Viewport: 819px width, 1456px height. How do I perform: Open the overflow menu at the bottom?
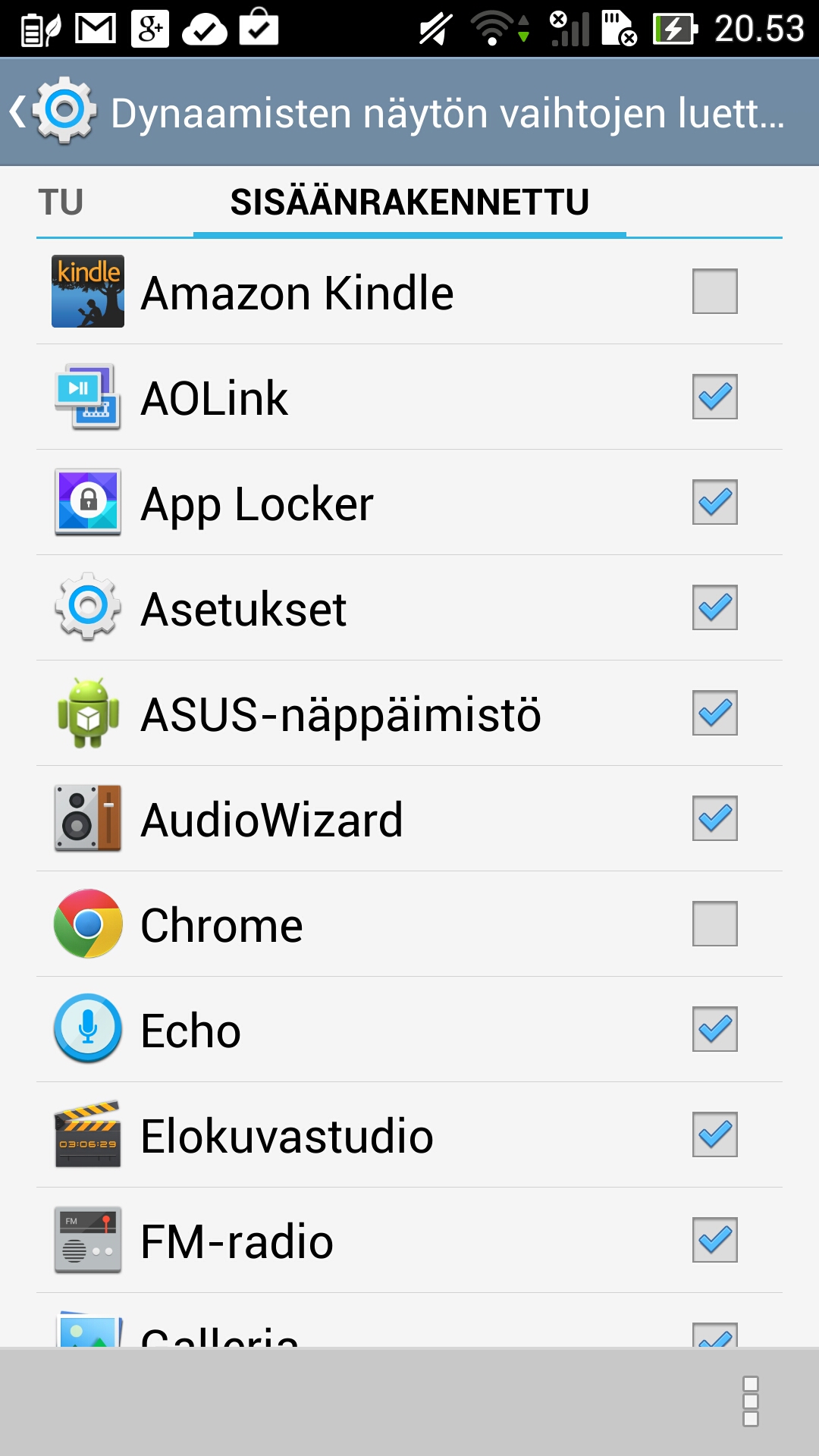751,1401
